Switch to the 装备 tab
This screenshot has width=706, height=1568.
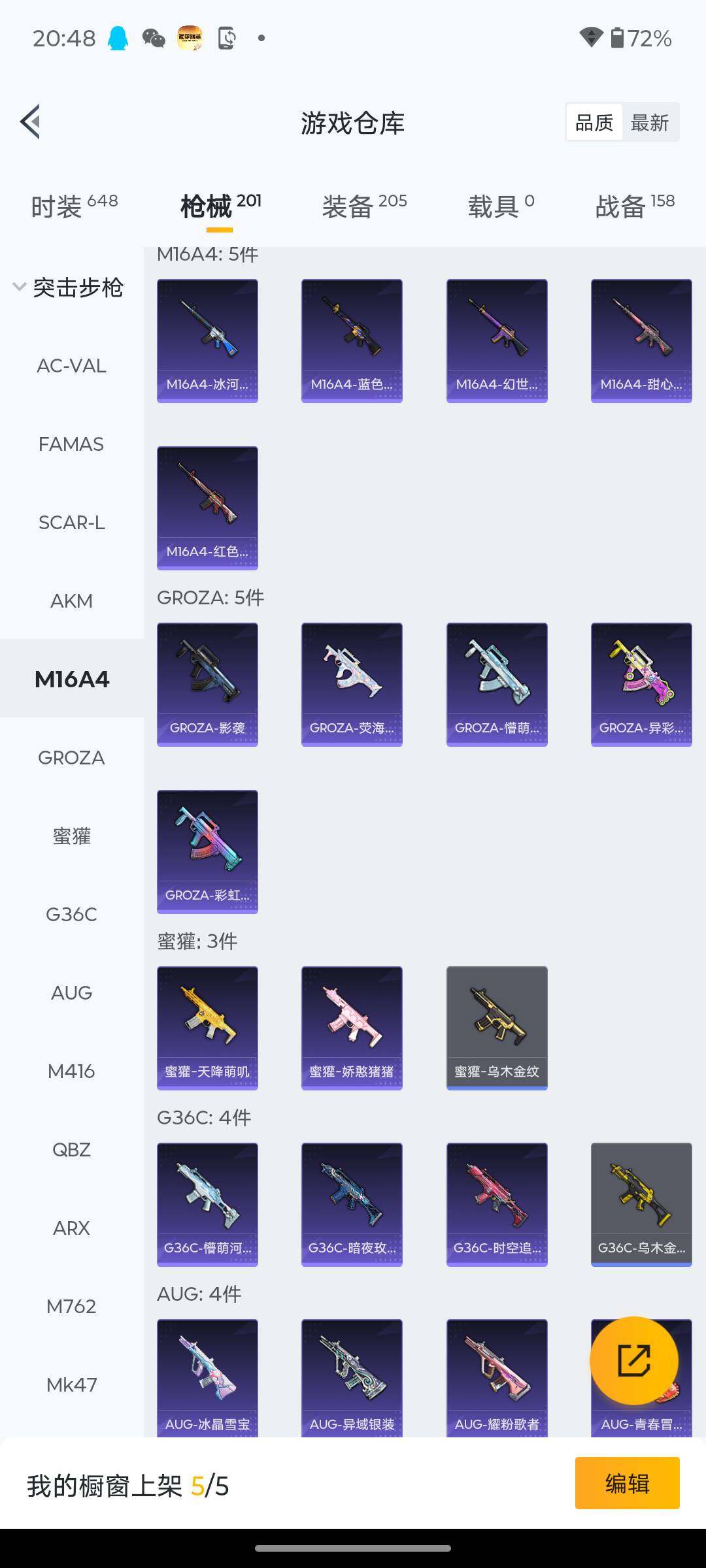pos(363,206)
